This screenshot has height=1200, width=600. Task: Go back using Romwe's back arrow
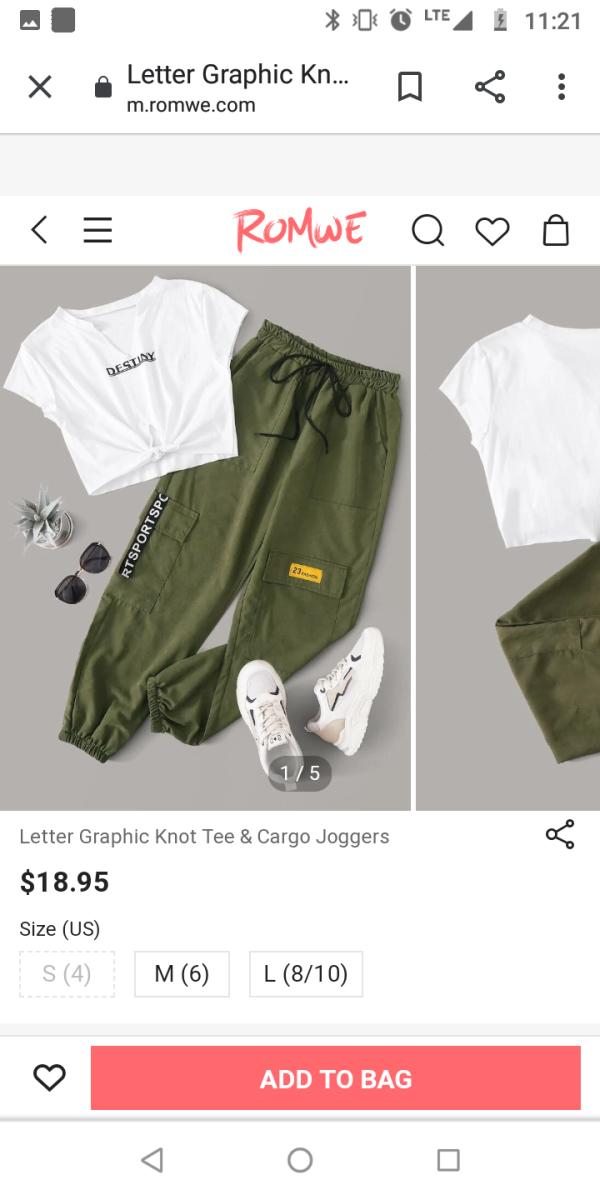click(39, 231)
